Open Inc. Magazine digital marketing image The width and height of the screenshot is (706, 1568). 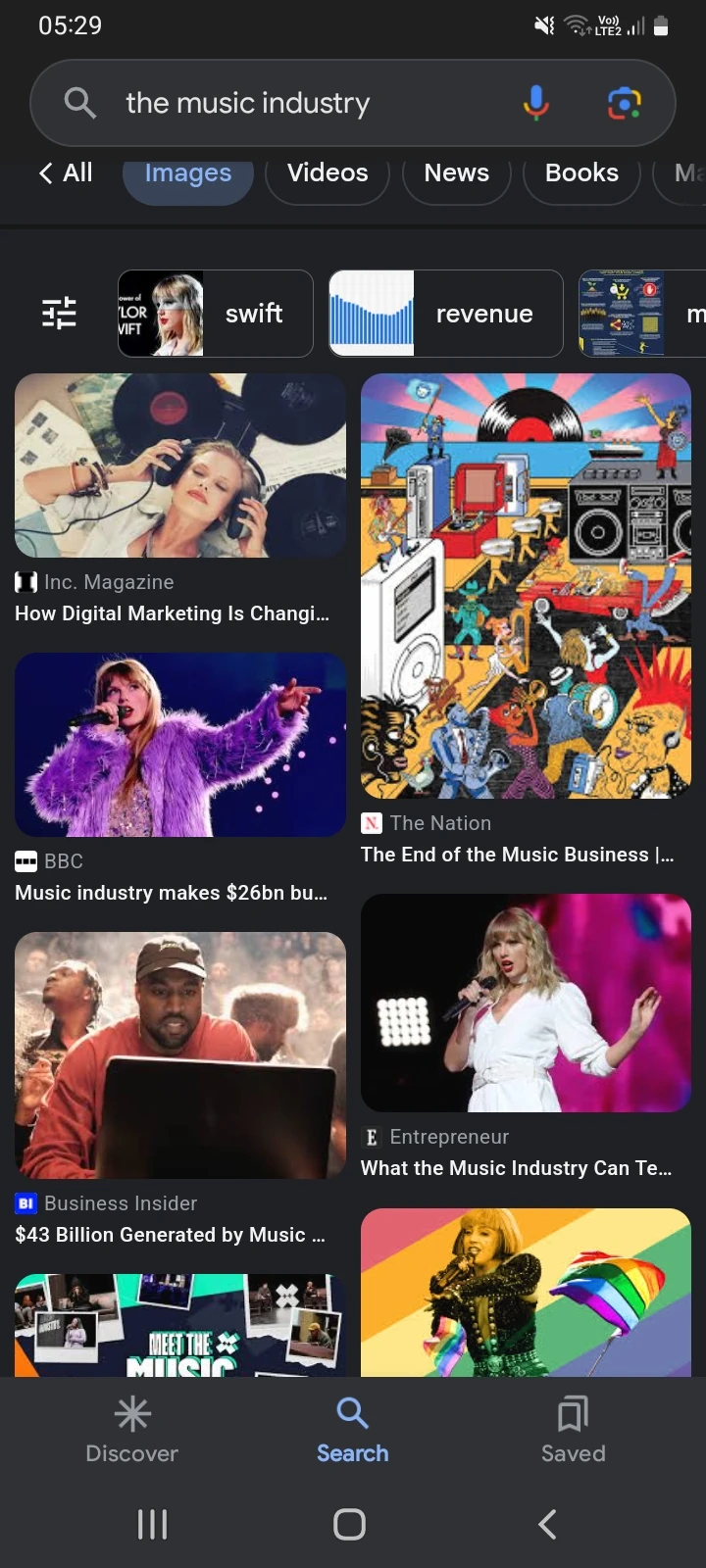(180, 466)
